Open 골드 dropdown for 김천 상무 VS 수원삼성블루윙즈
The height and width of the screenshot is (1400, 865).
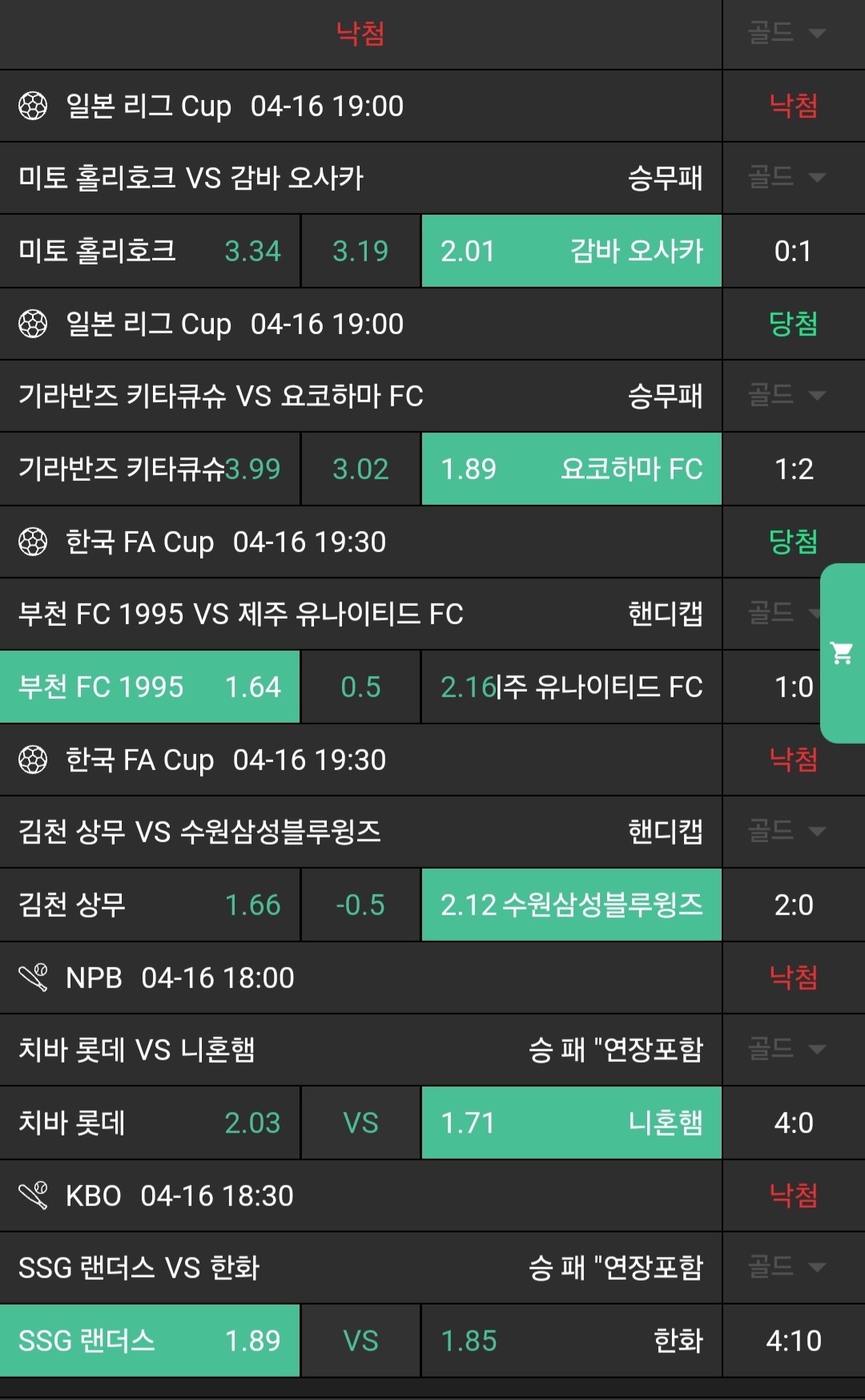tap(787, 831)
